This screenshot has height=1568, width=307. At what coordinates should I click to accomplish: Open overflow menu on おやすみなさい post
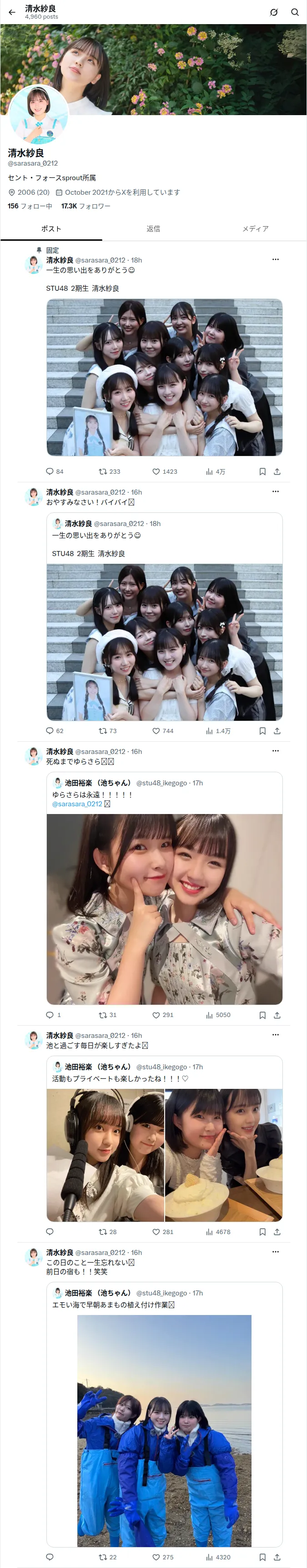pyautogui.click(x=275, y=491)
